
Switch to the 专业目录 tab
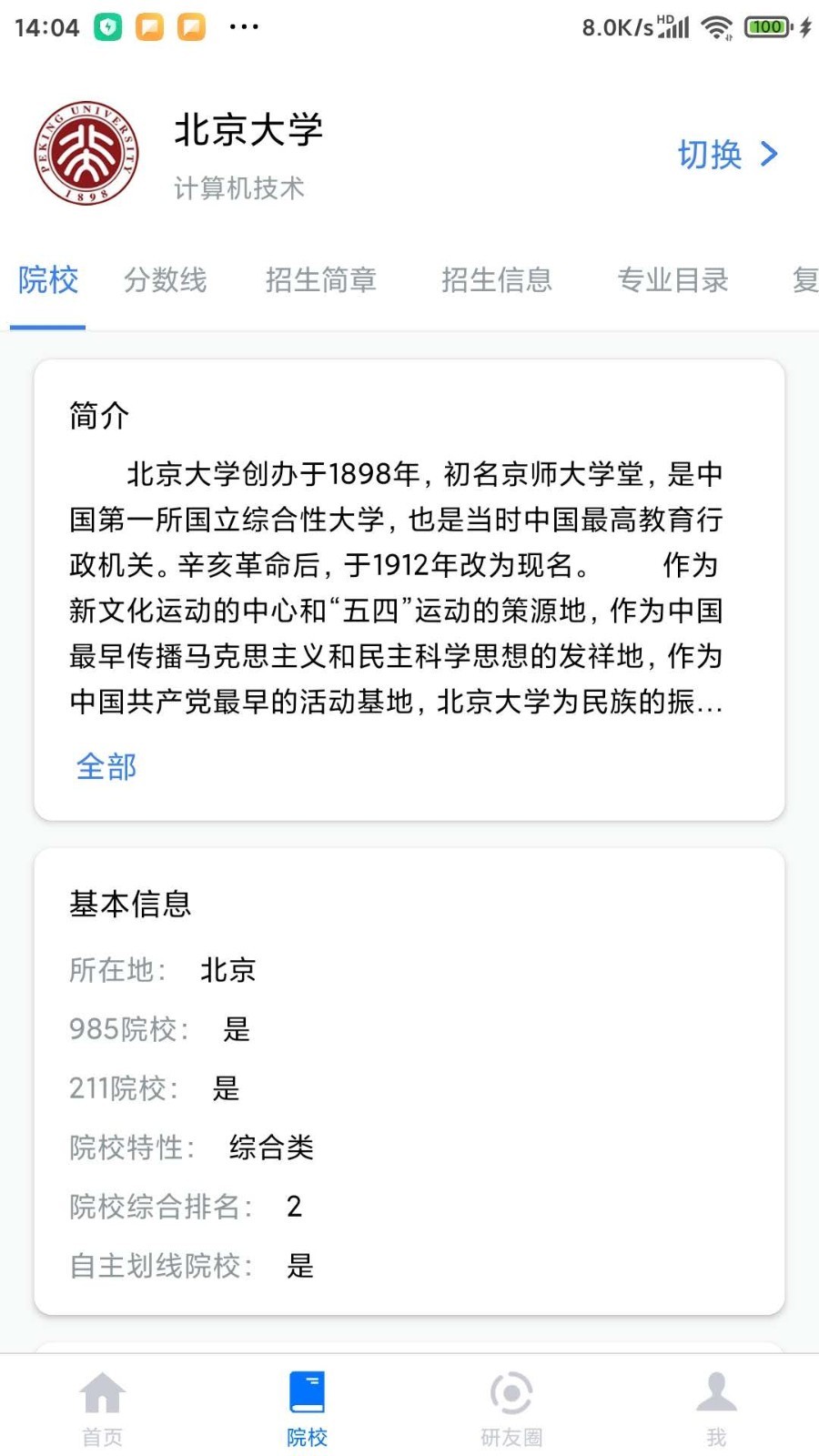tap(672, 280)
